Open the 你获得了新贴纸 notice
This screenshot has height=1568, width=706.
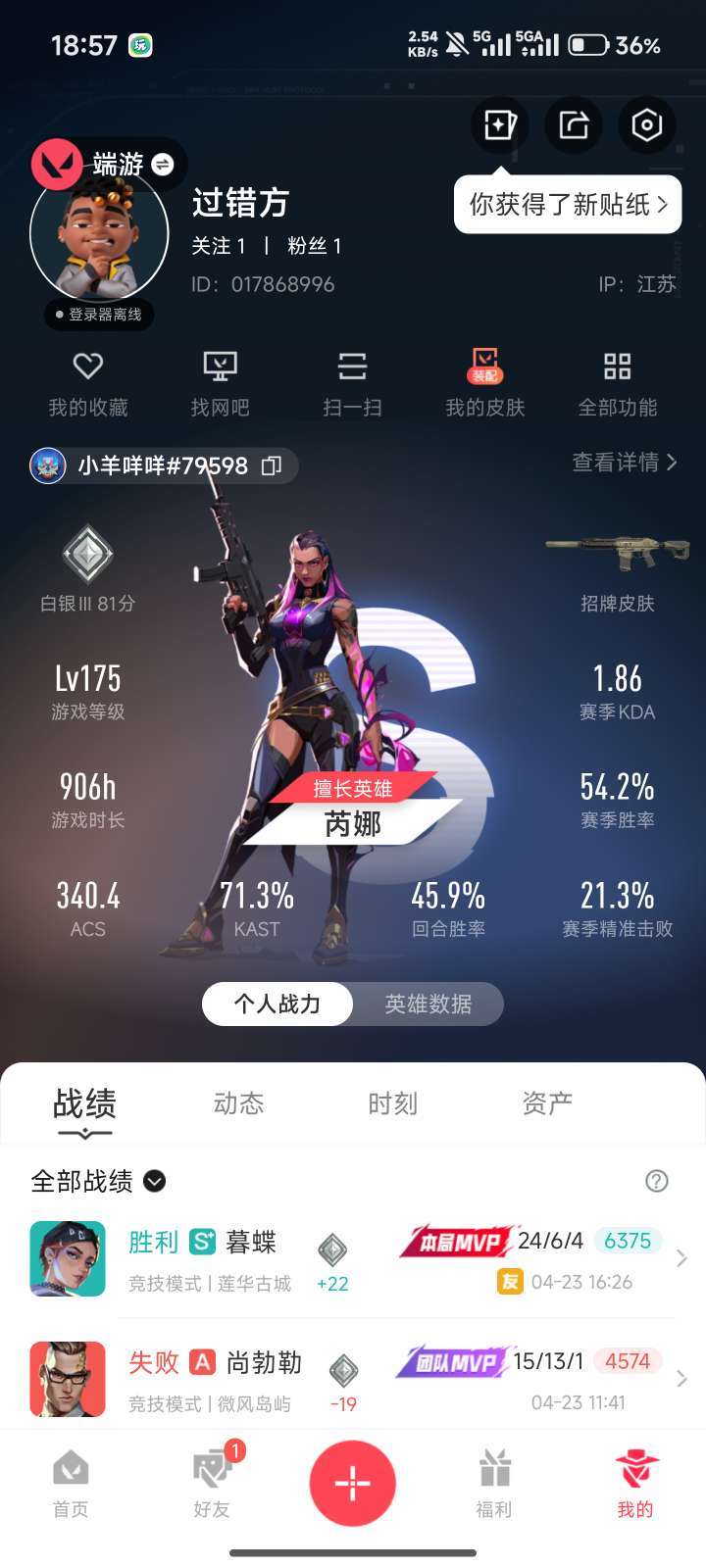[x=568, y=205]
